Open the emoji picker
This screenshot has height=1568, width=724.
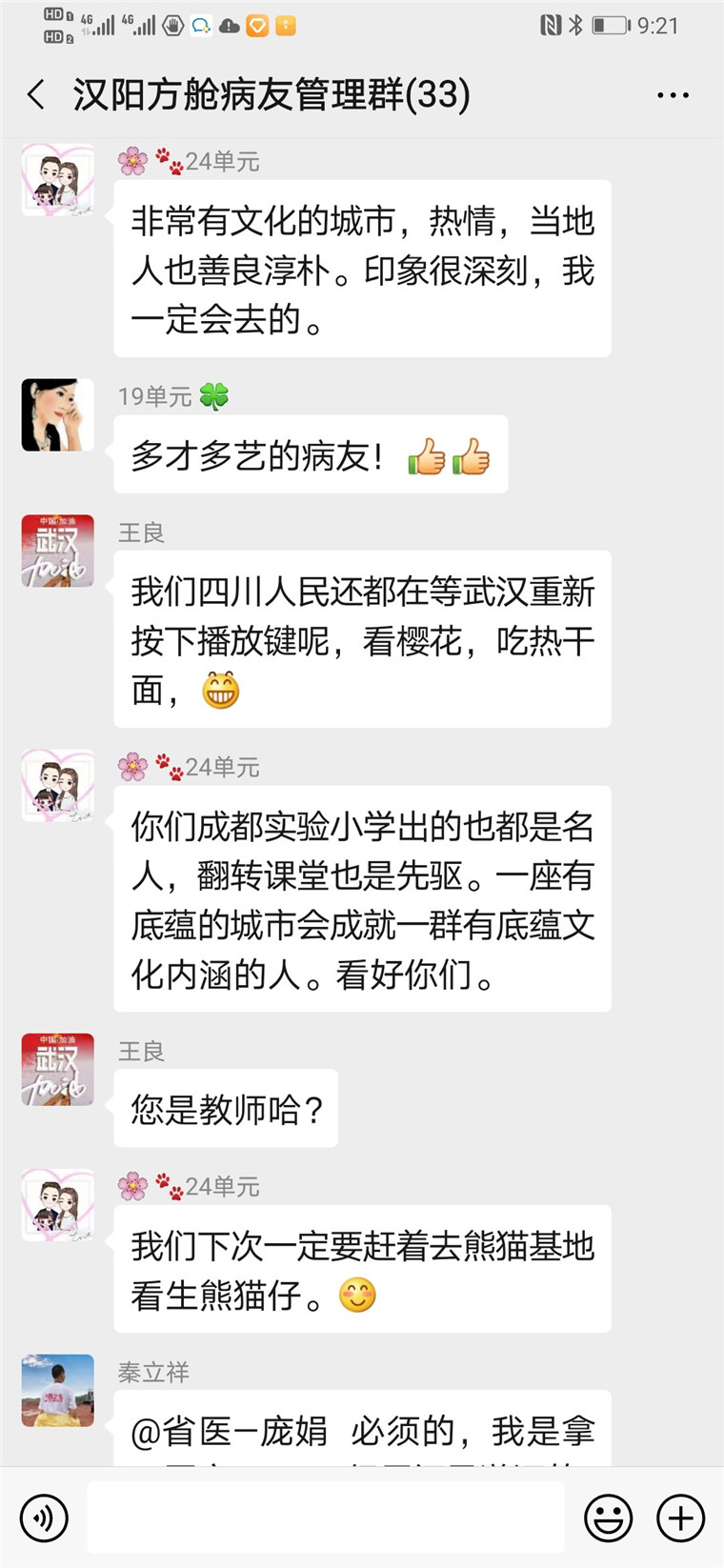click(x=608, y=1518)
